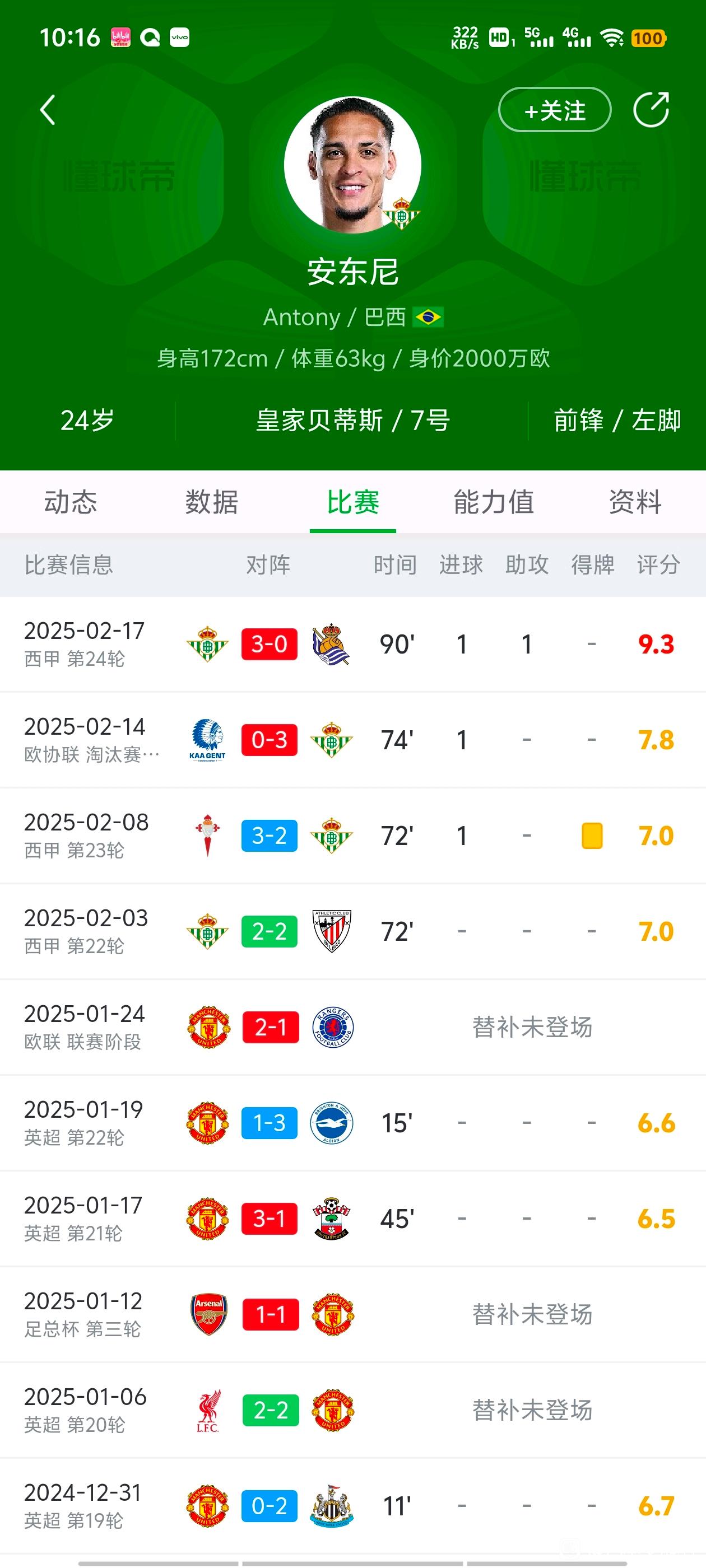The image size is (706, 1568).
Task: View the 2025-01-06 match against Liverpool
Action: pyautogui.click(x=352, y=1410)
